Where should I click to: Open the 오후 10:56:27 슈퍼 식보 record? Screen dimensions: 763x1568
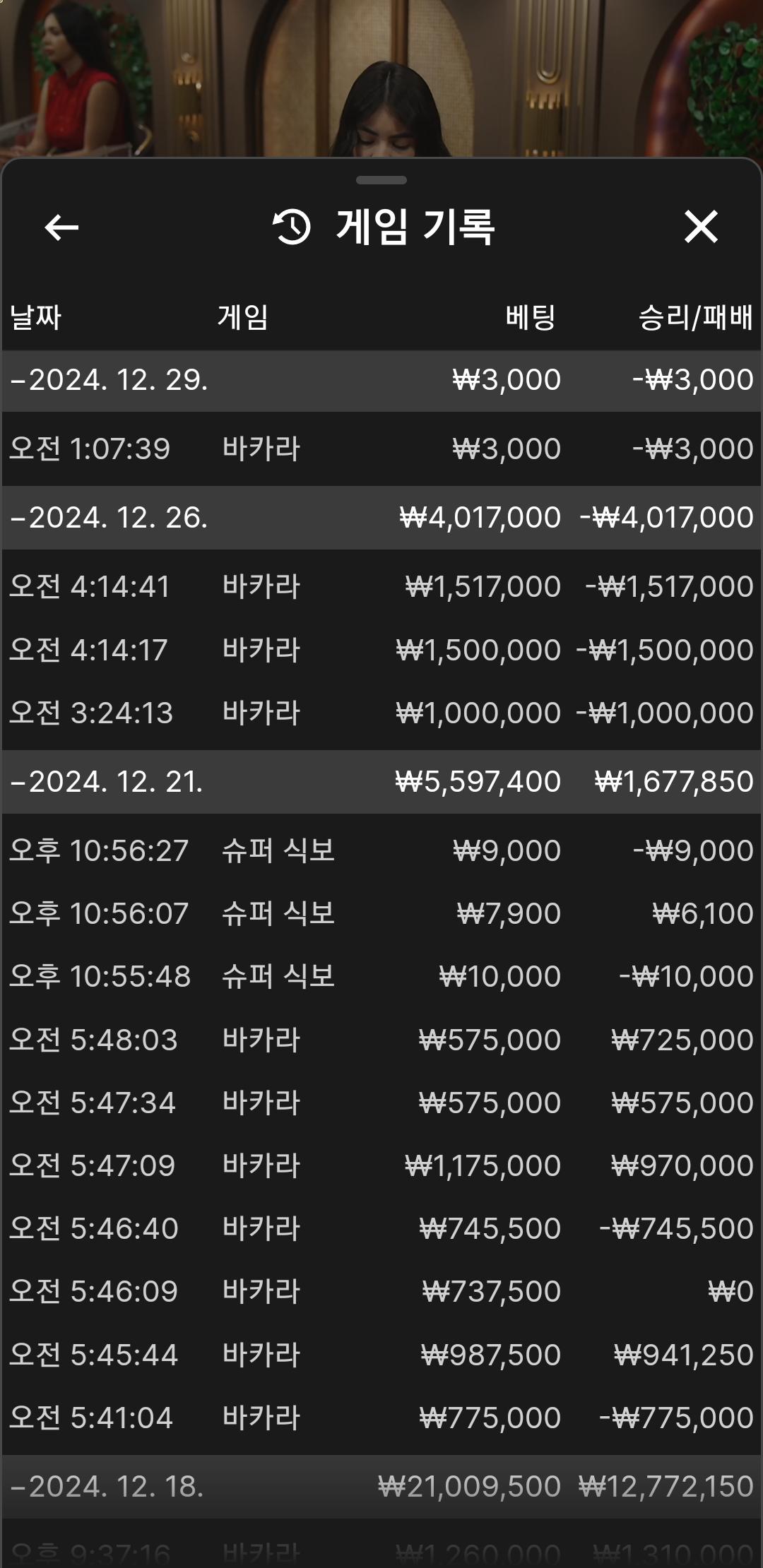click(381, 850)
